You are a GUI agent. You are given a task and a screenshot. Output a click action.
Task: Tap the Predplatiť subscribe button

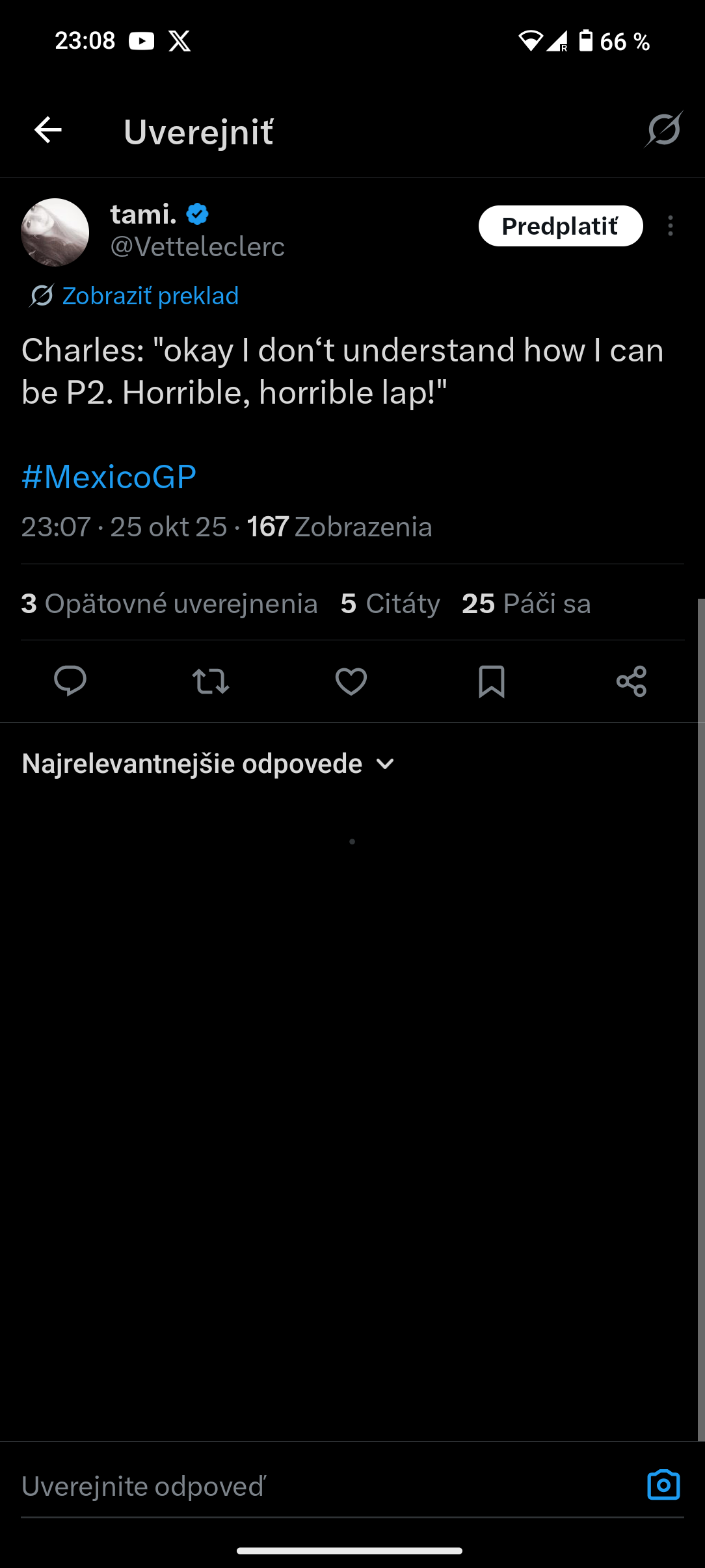coord(561,226)
